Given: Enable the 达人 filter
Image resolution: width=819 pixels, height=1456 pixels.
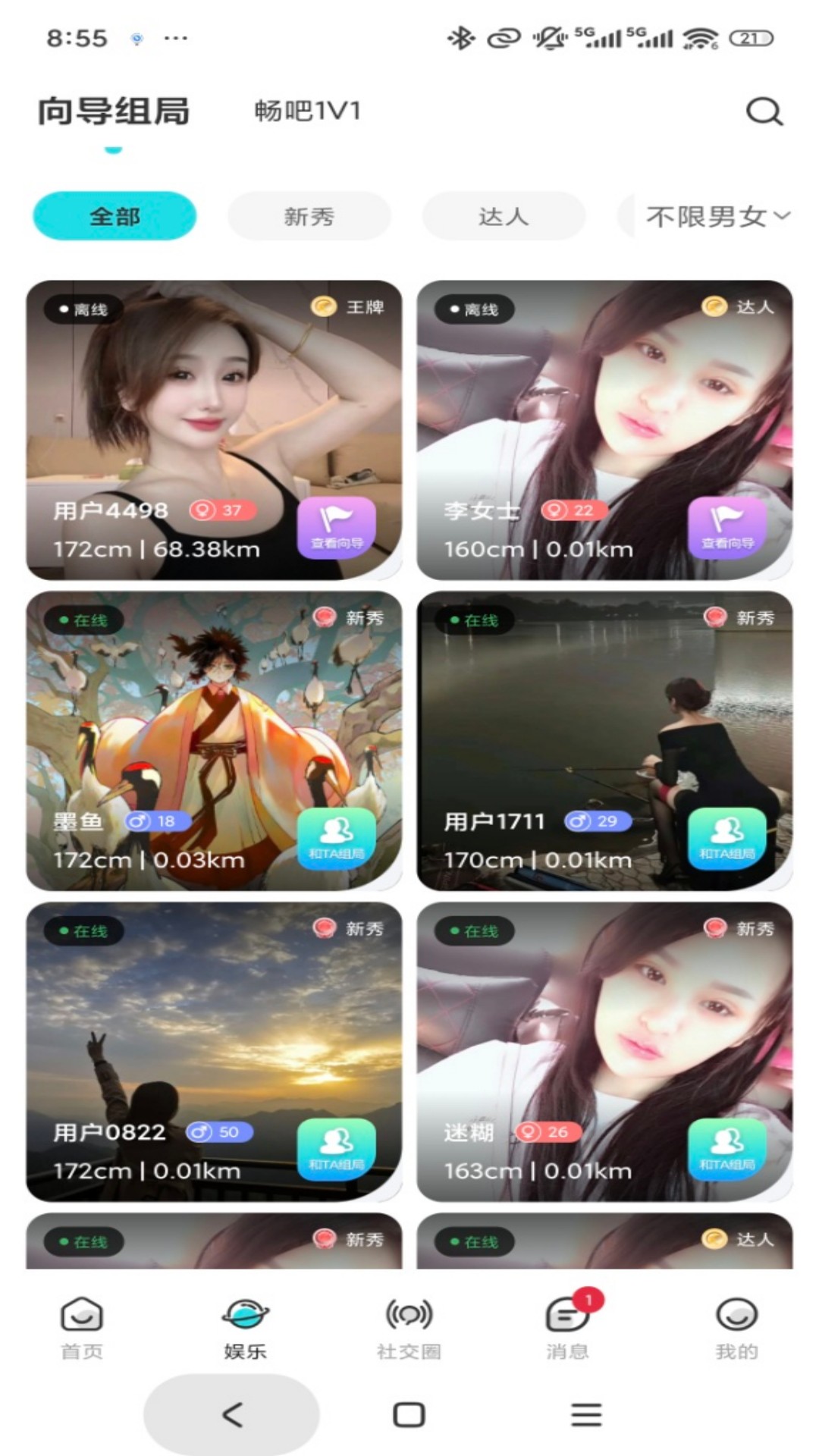Looking at the screenshot, I should (x=503, y=216).
